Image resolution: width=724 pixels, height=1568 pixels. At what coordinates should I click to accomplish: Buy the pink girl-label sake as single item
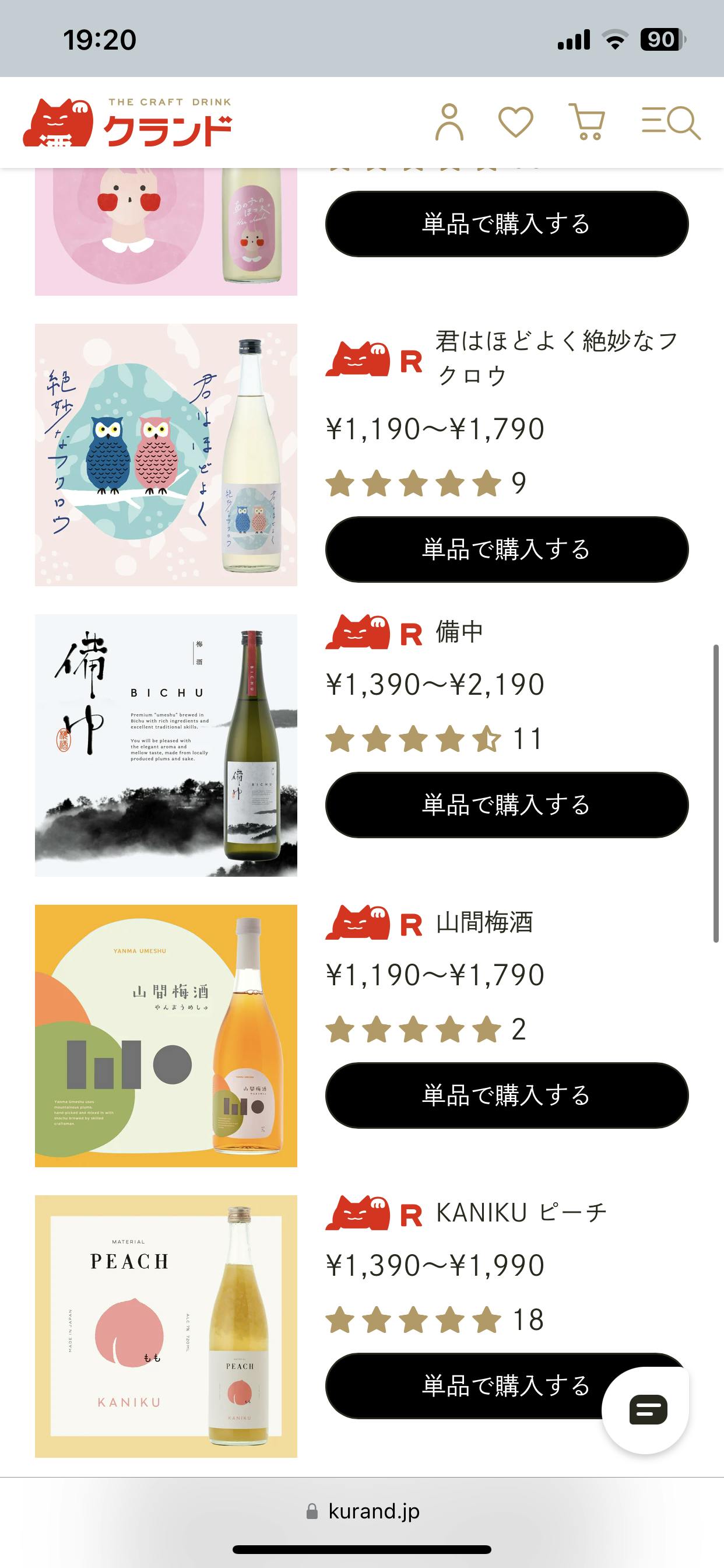pos(506,224)
